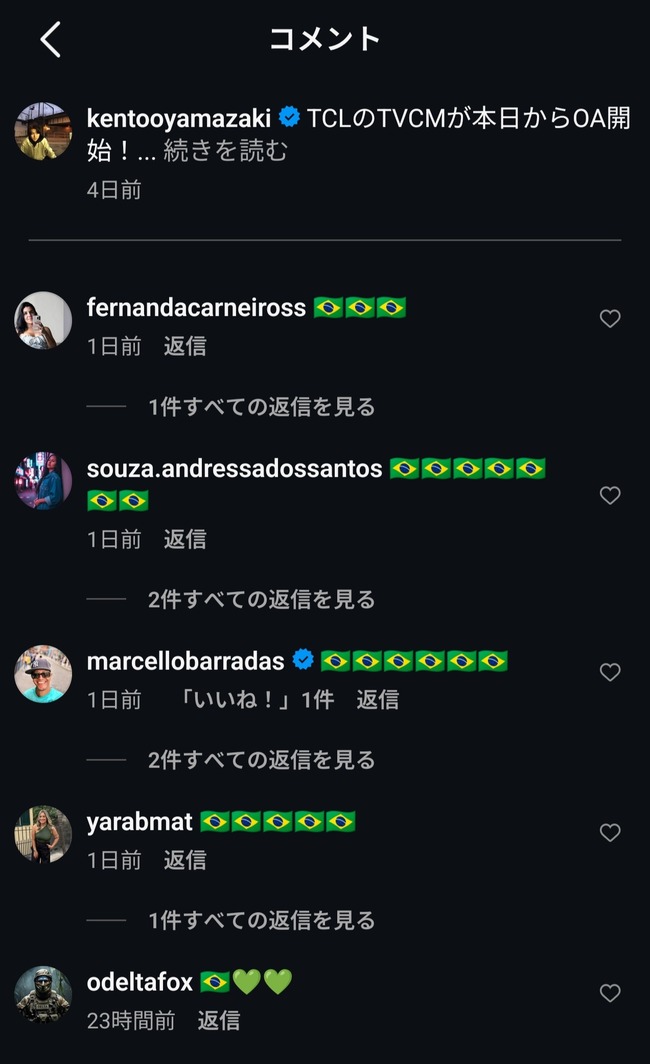This screenshot has width=650, height=1064.
Task: Reply to marcellobarradas's comment
Action: coord(377,700)
